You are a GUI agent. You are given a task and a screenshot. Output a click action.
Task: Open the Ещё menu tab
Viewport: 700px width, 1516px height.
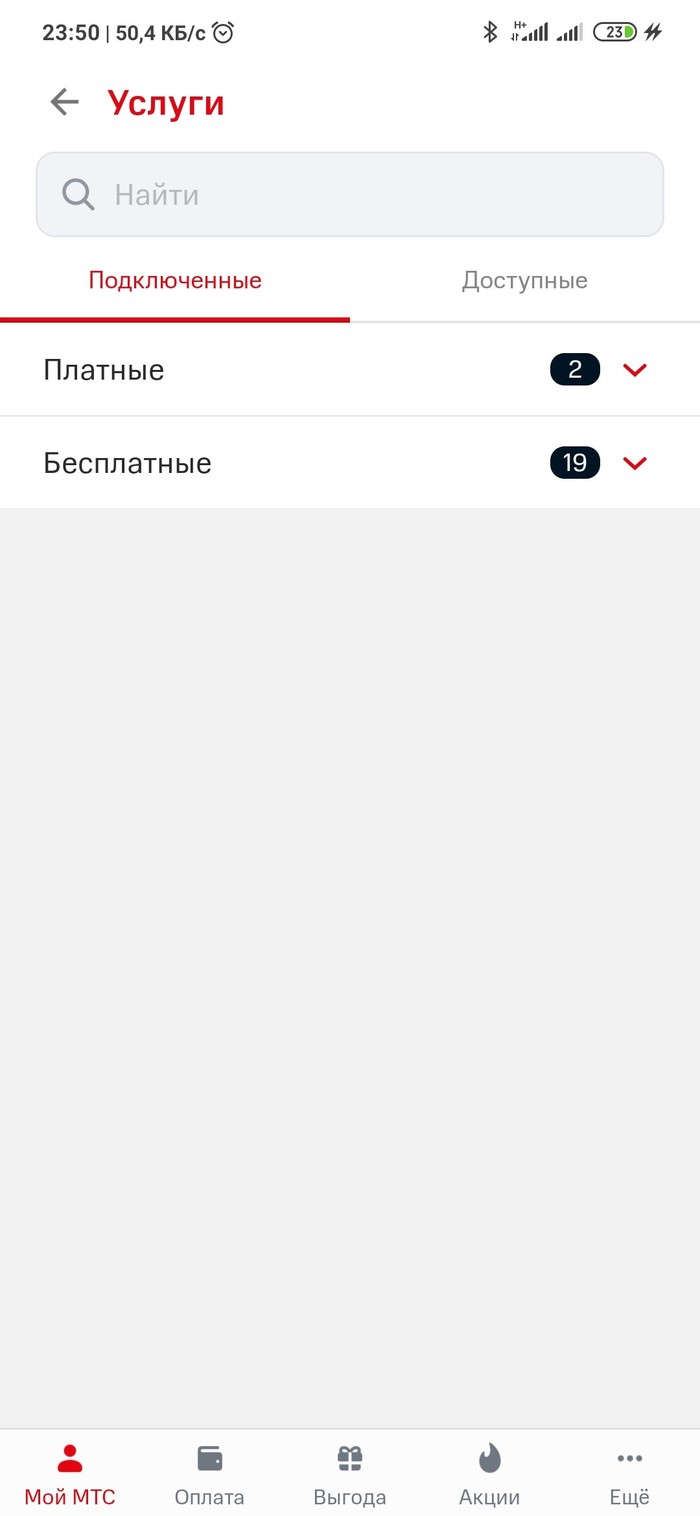[x=629, y=1474]
